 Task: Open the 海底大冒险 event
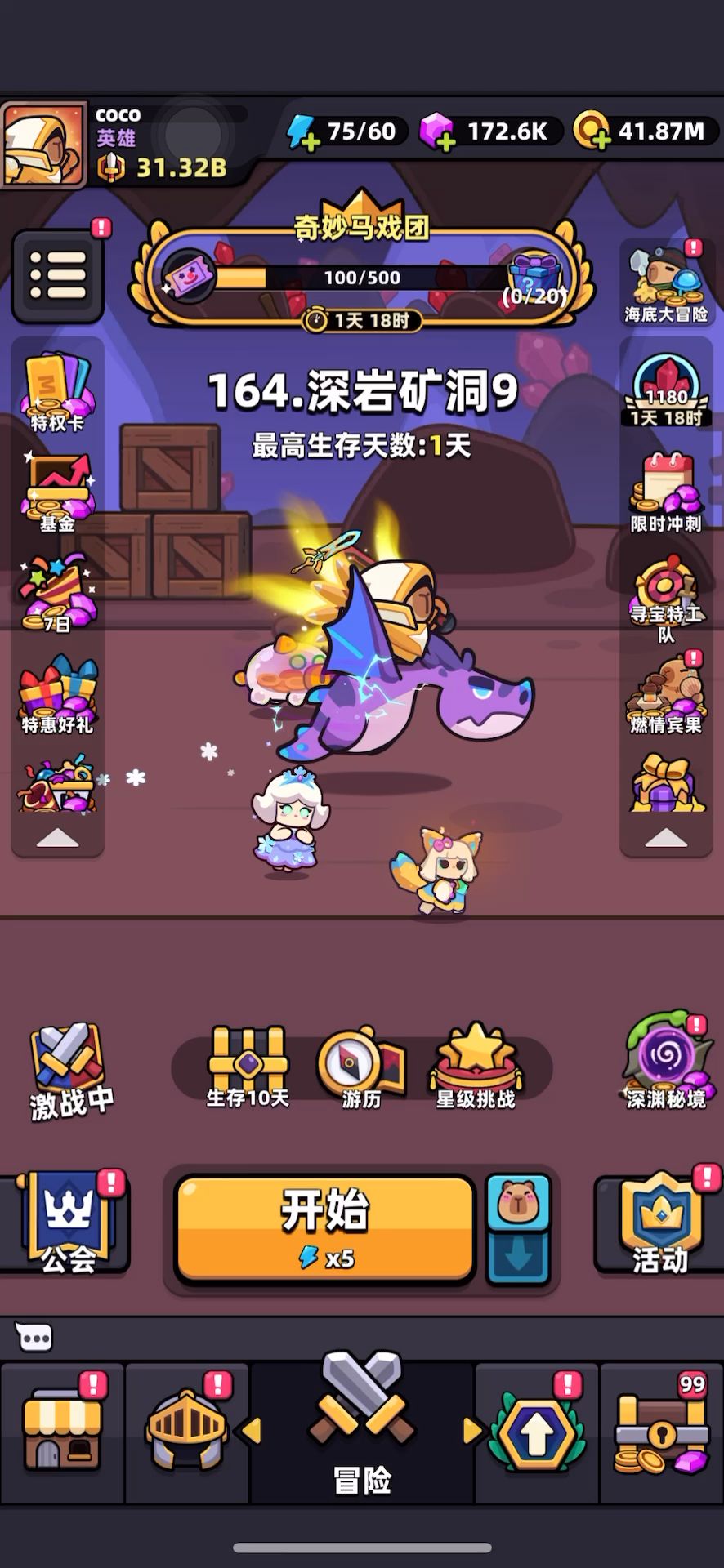tap(666, 283)
